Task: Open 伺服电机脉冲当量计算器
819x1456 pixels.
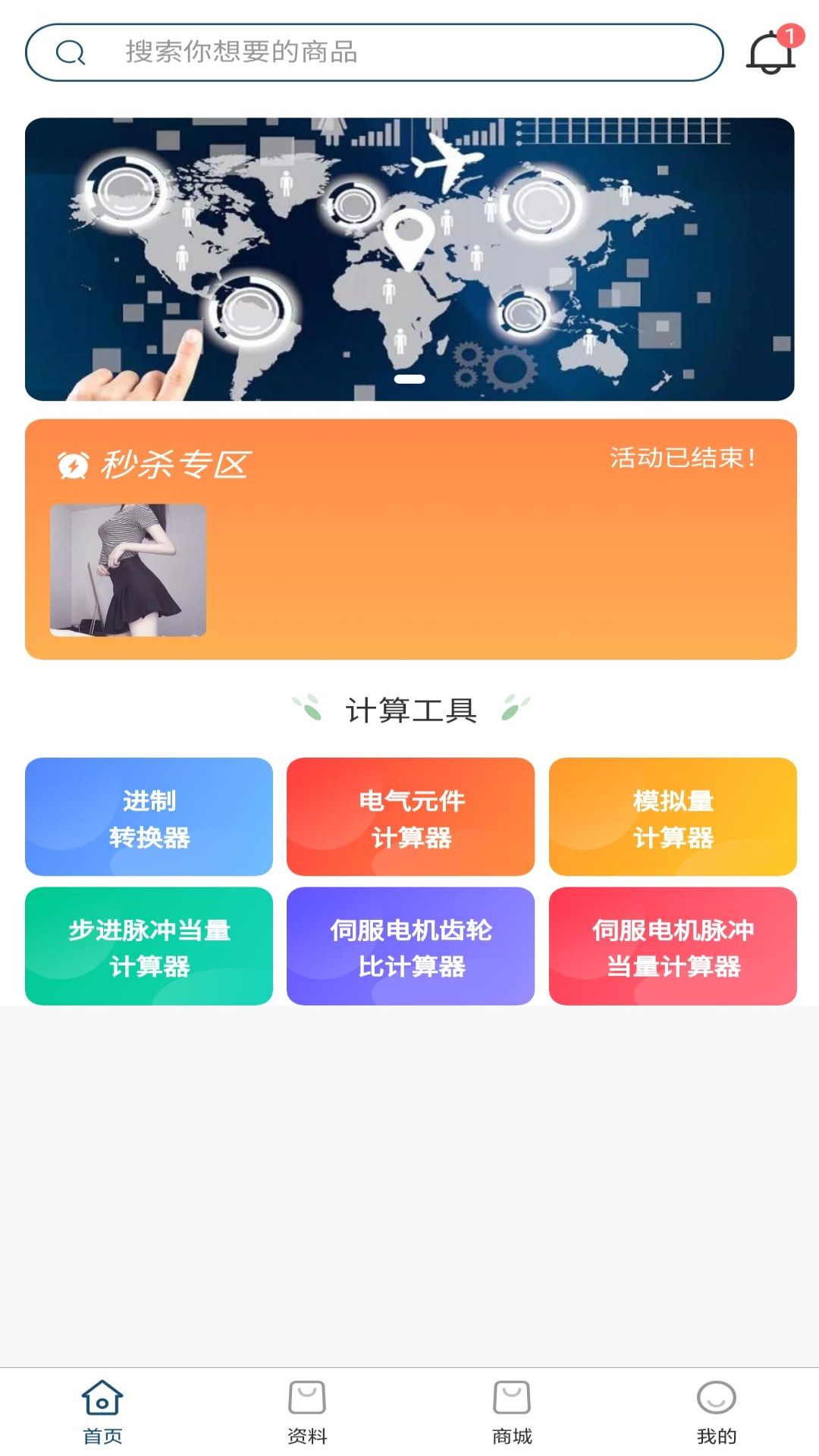Action: [x=673, y=946]
